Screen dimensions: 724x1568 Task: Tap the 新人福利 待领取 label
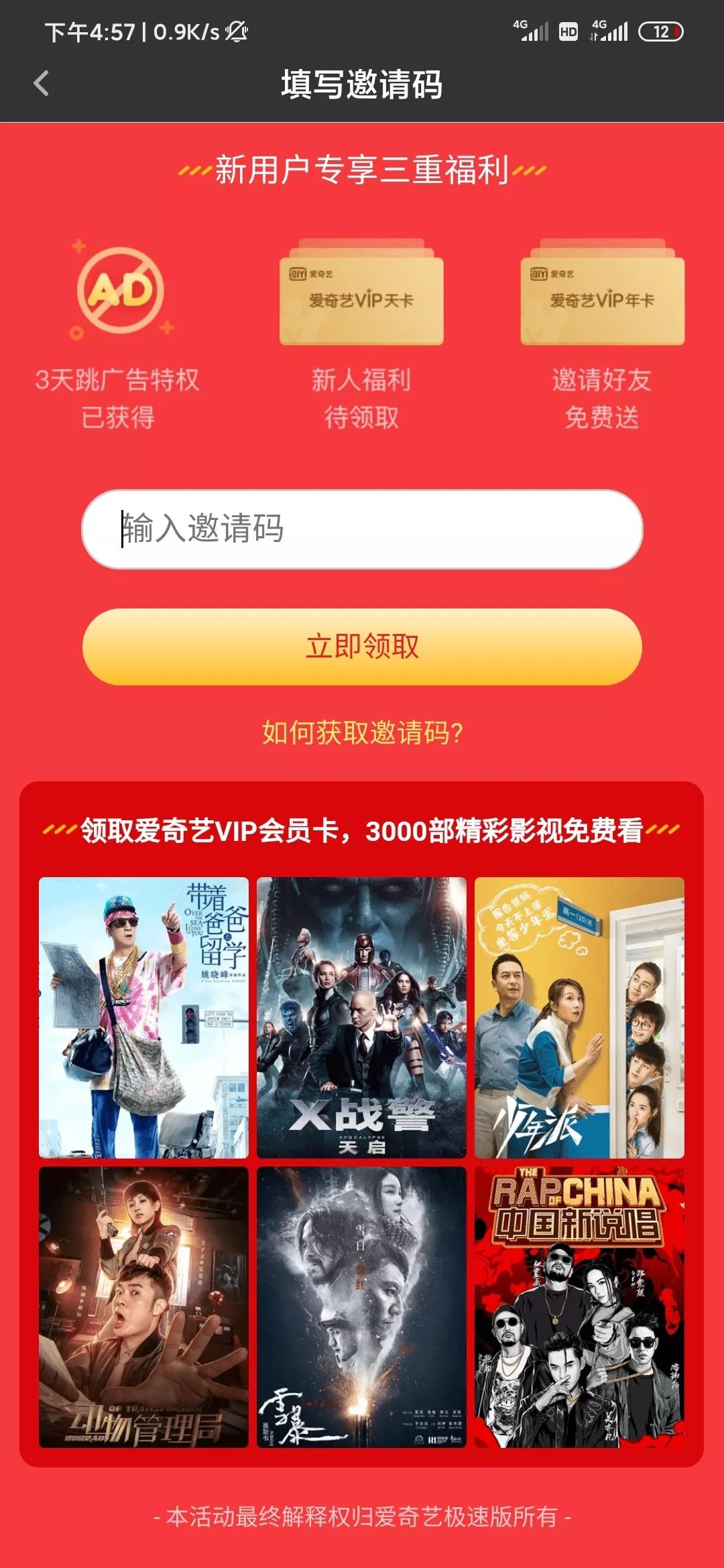(x=362, y=399)
